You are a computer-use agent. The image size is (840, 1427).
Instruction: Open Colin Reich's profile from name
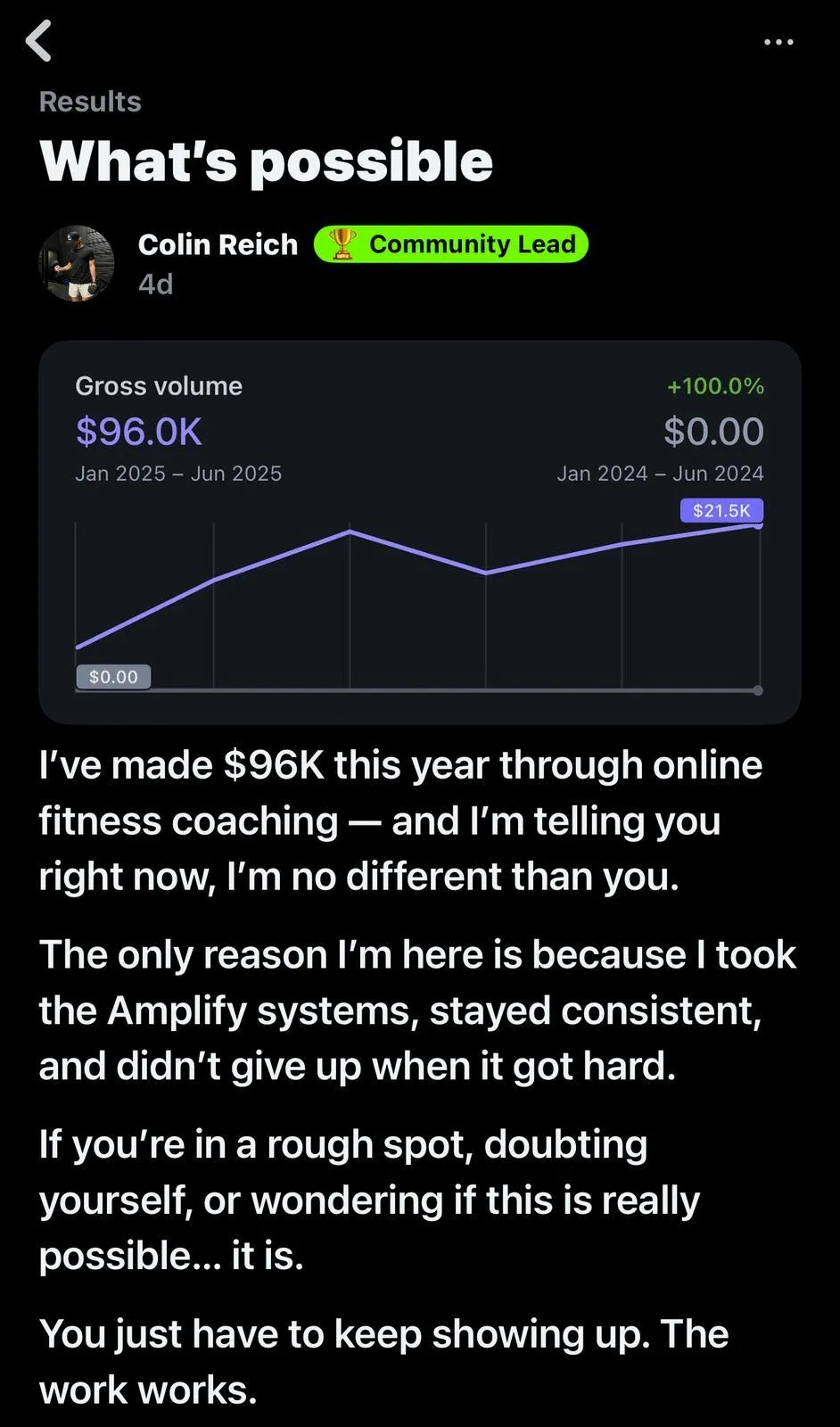coord(218,244)
